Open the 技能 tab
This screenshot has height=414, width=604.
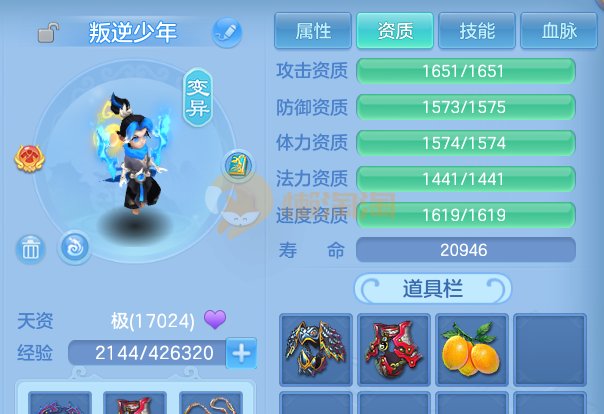(x=477, y=32)
